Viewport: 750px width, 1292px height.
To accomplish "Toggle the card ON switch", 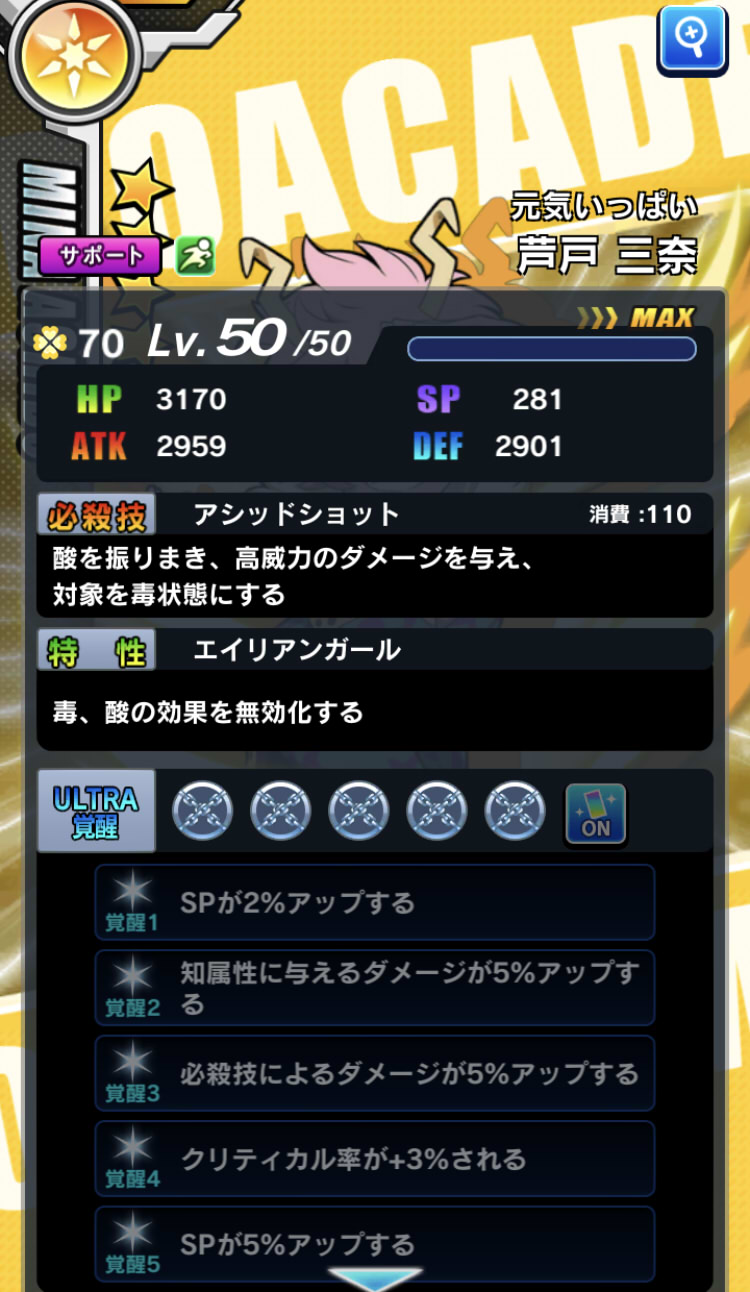I will (595, 813).
